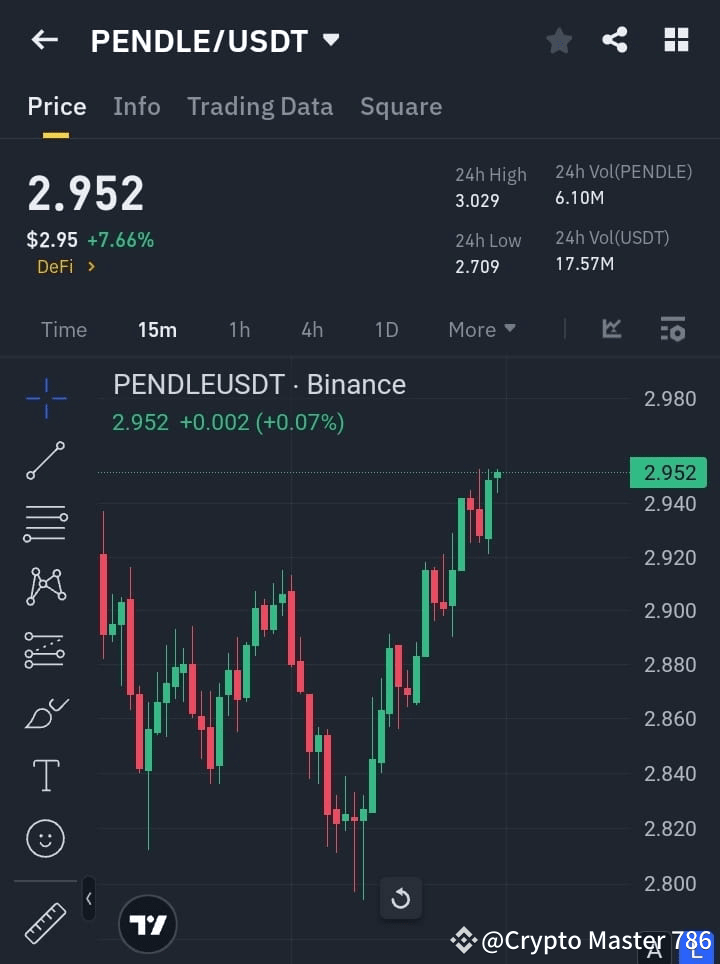Select the ruler measure tool

coord(45,924)
